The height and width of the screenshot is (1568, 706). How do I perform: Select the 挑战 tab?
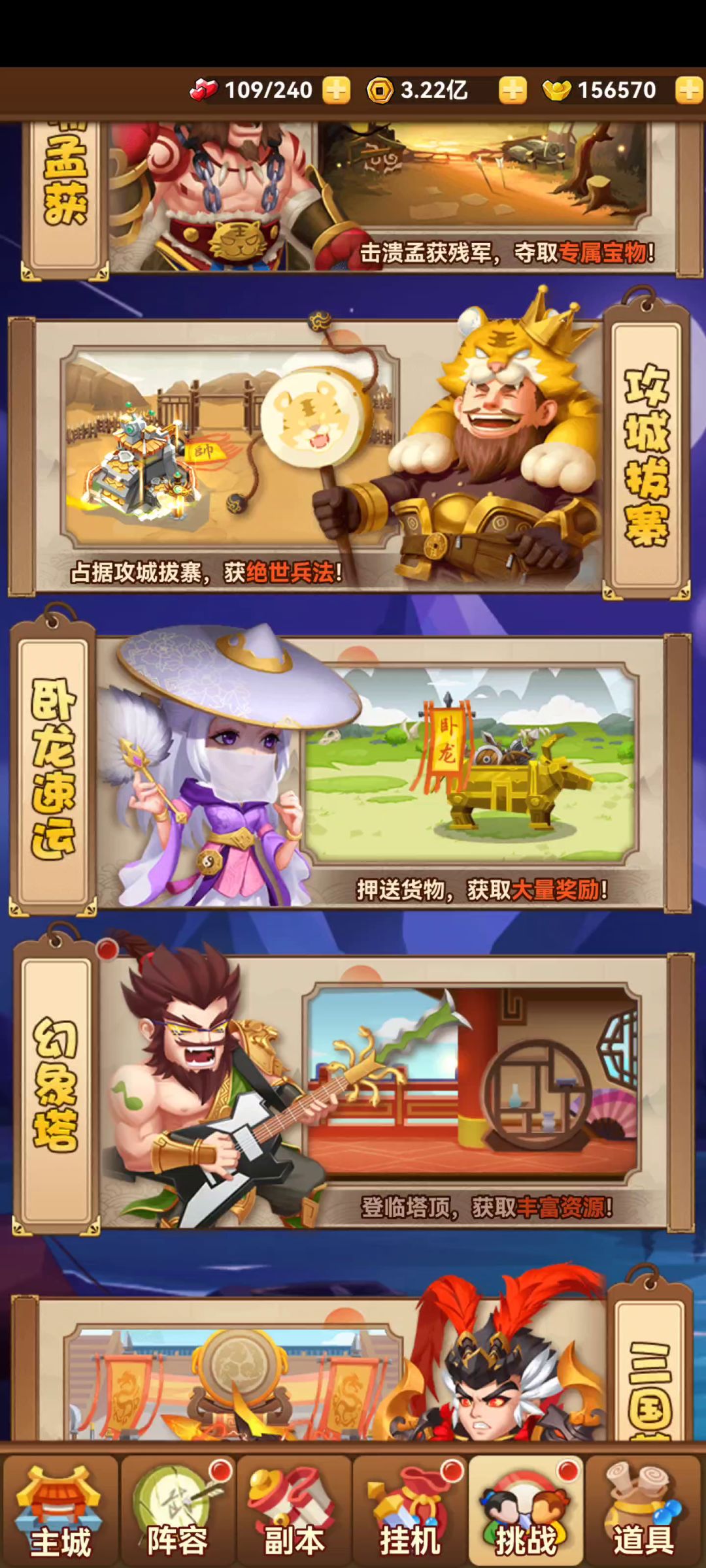tap(526, 1511)
